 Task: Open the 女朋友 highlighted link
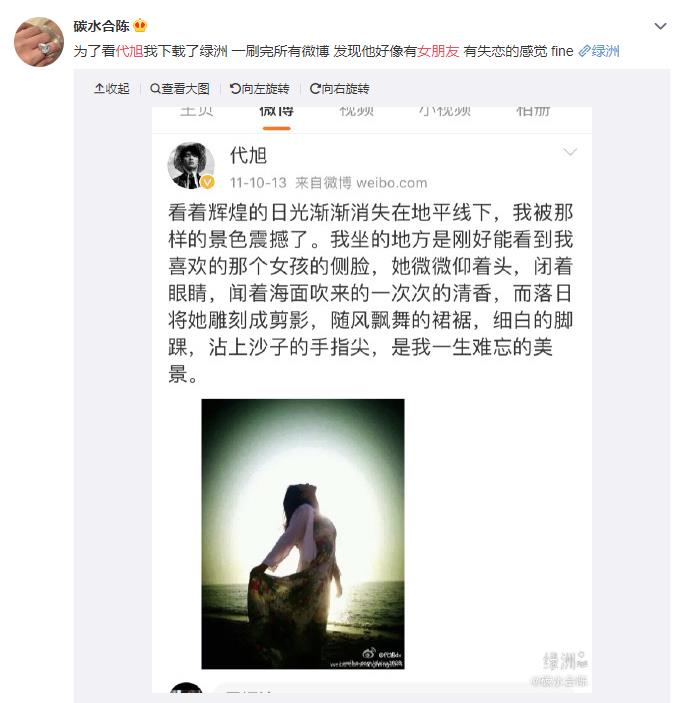pos(438,51)
